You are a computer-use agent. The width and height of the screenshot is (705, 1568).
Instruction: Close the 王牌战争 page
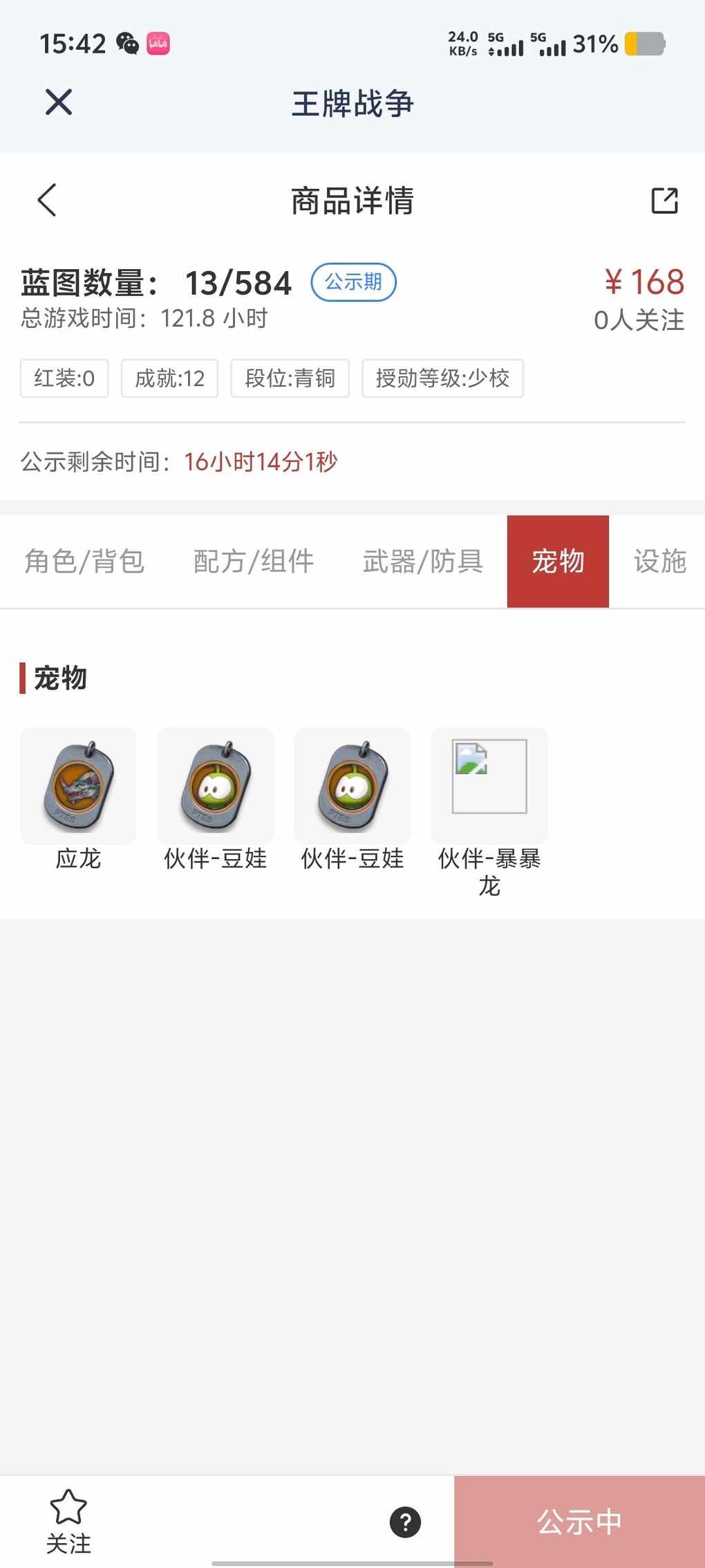(x=59, y=102)
